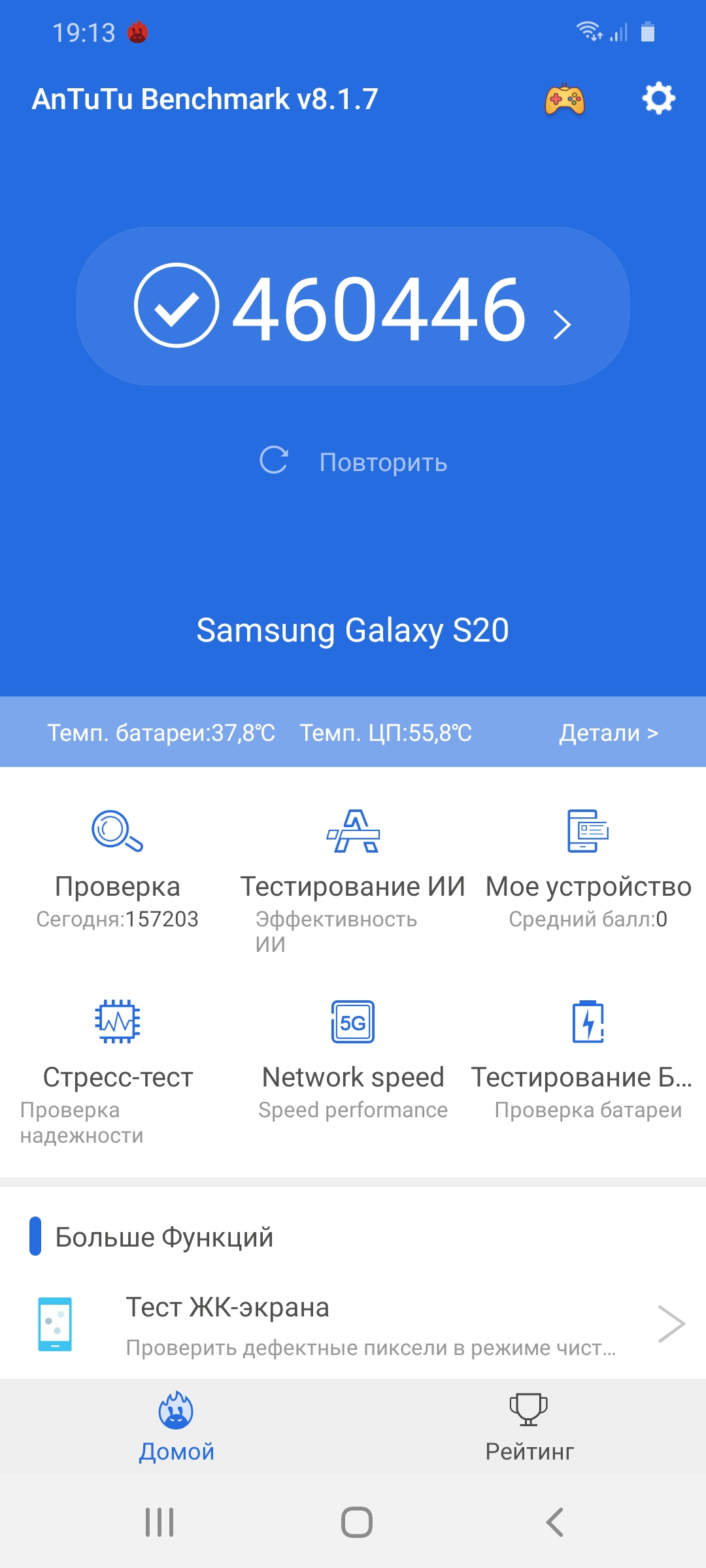Viewport: 706px width, 1568px height.
Task: Open the 460446 score details
Action: pos(353,306)
